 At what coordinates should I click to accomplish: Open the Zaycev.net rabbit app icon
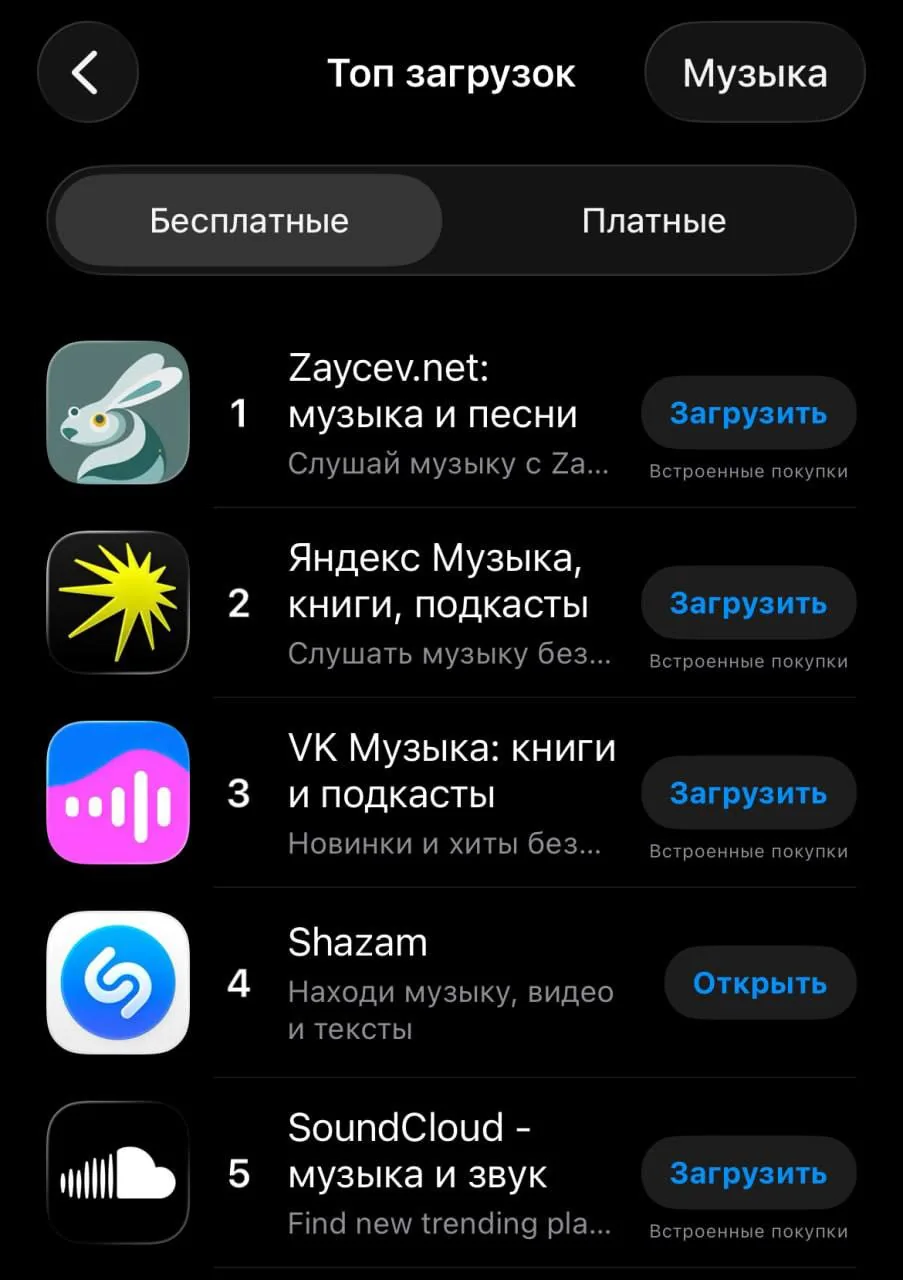point(118,412)
